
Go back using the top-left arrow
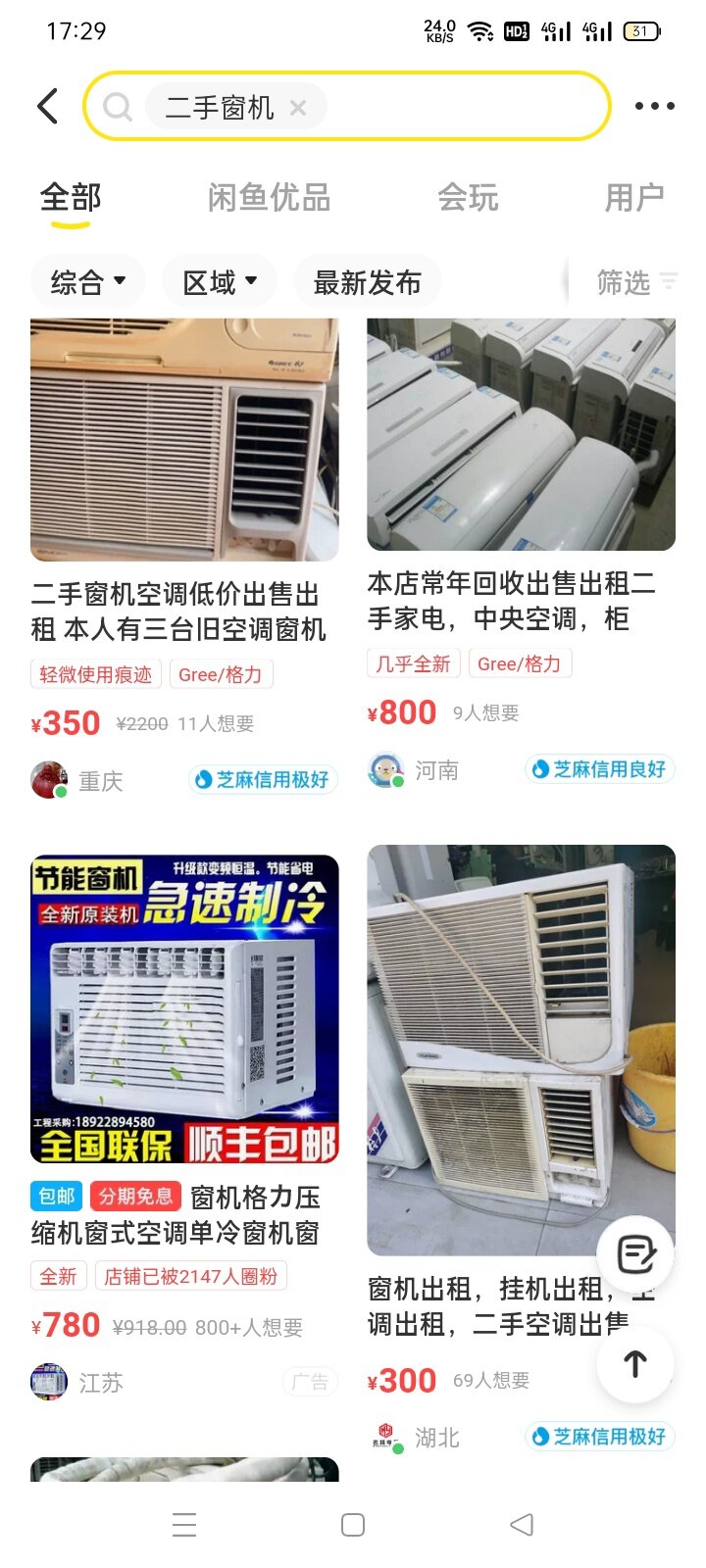pyautogui.click(x=48, y=106)
